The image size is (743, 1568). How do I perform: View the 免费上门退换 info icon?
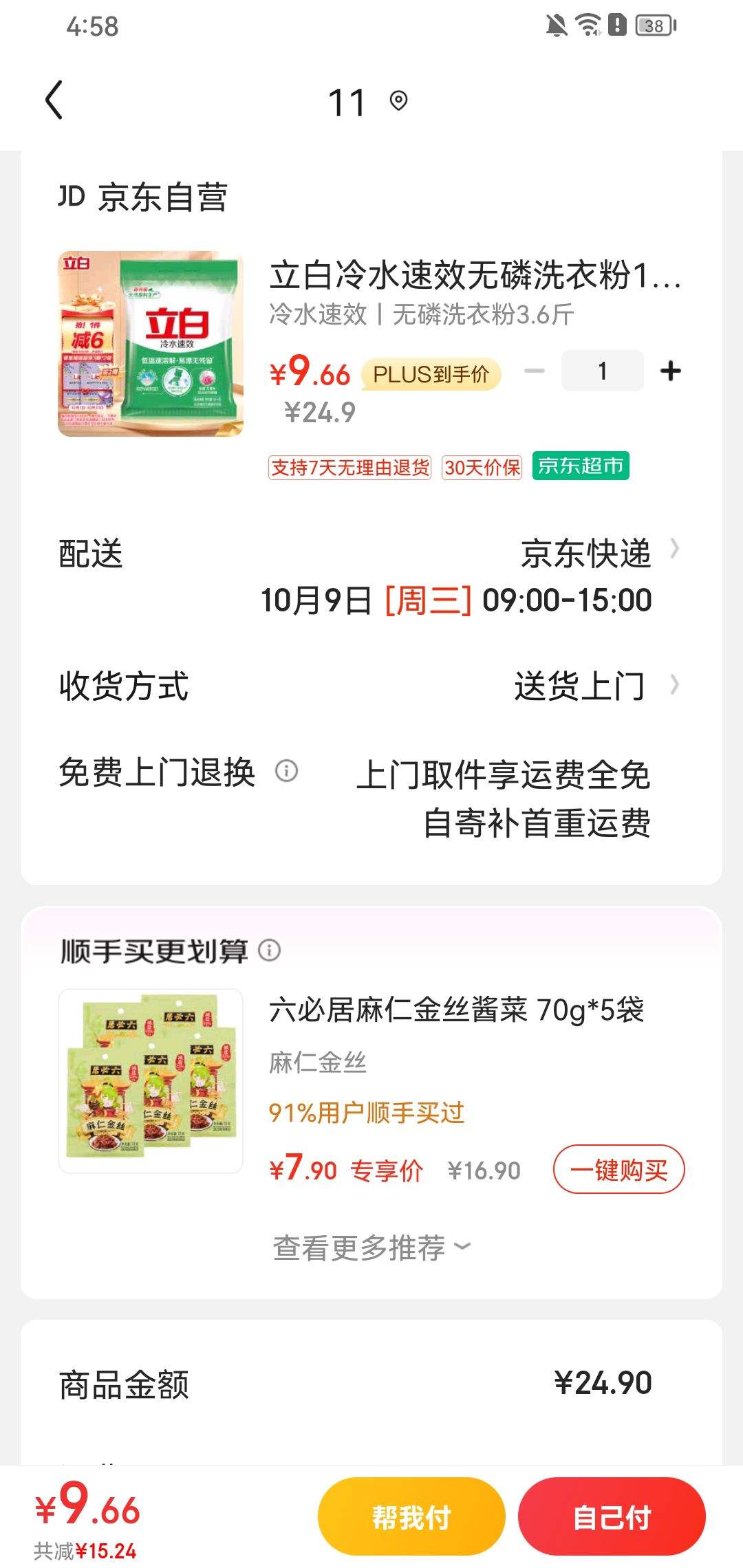pyautogui.click(x=288, y=772)
